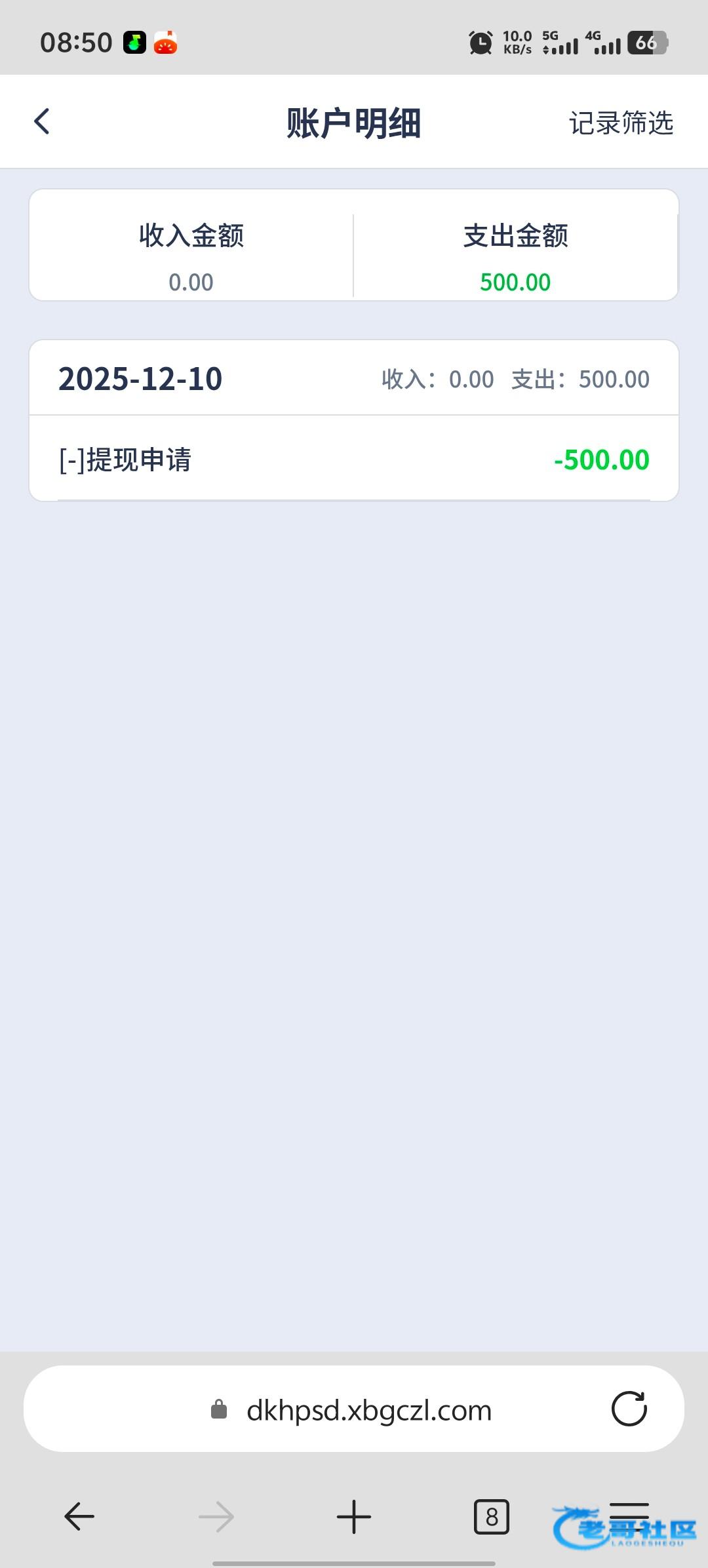Open the 提现申请 transaction entry

pyautogui.click(x=354, y=460)
